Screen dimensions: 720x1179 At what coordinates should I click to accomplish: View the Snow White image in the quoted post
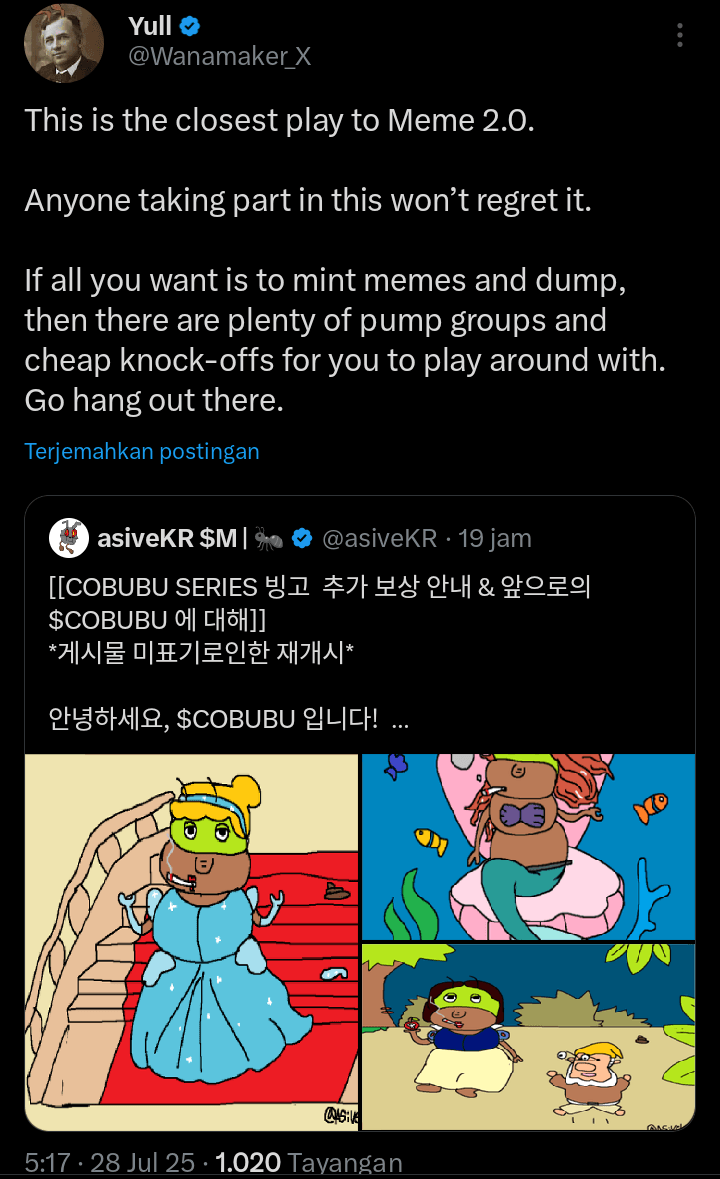(x=528, y=1036)
